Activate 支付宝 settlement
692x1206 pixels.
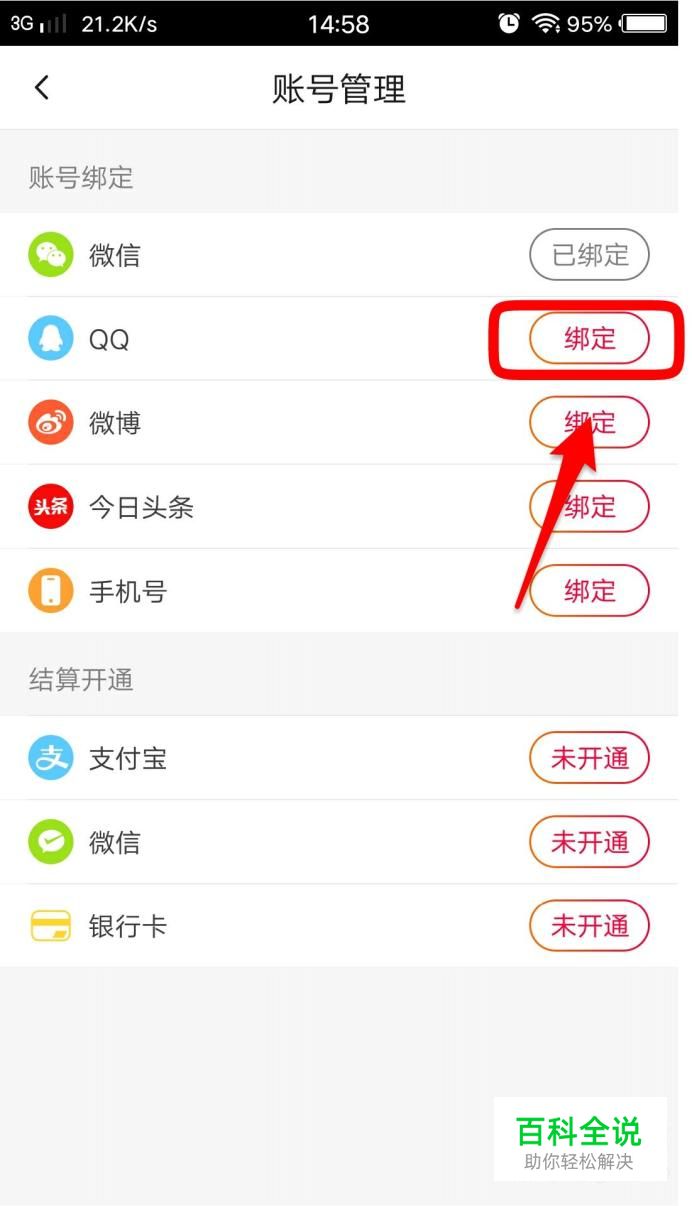(589, 758)
